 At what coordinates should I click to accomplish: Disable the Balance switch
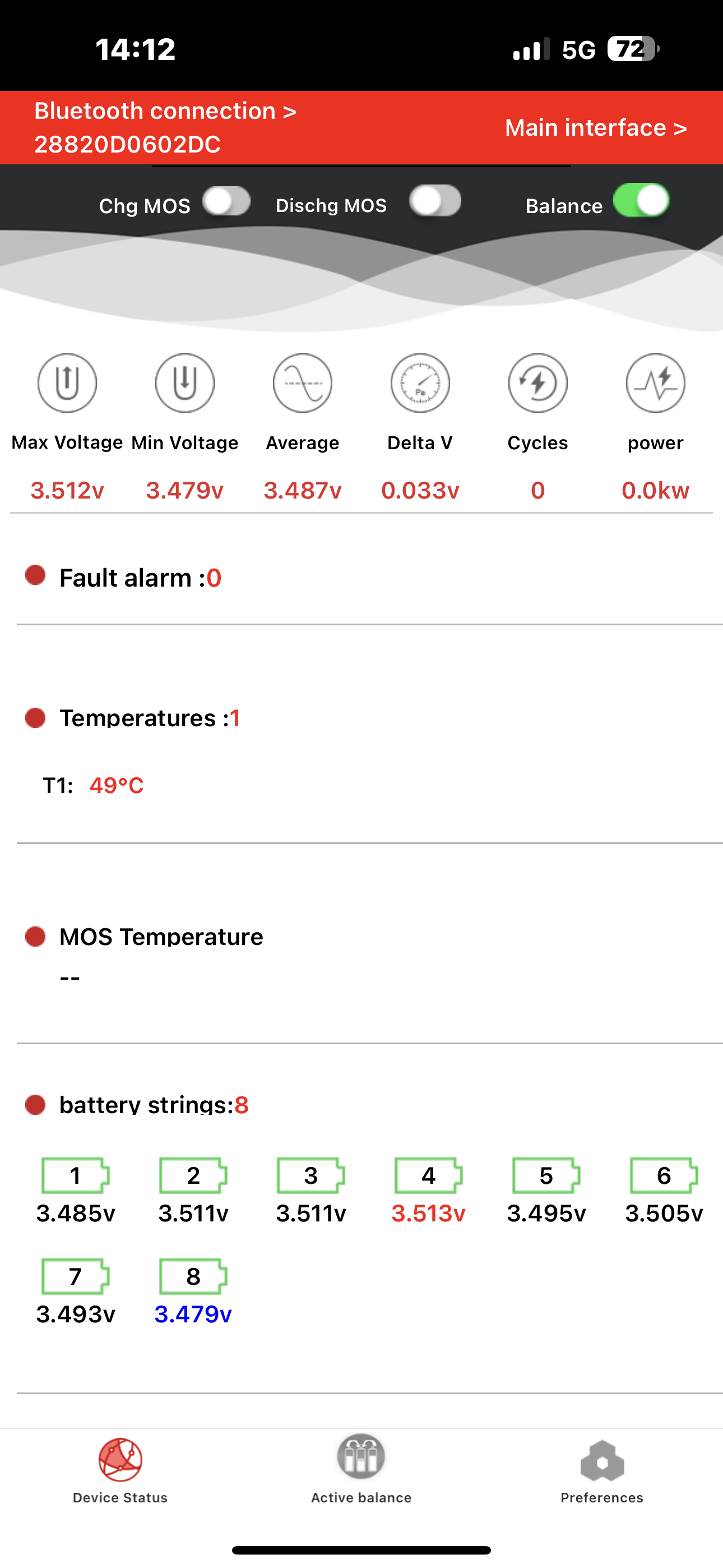[641, 201]
